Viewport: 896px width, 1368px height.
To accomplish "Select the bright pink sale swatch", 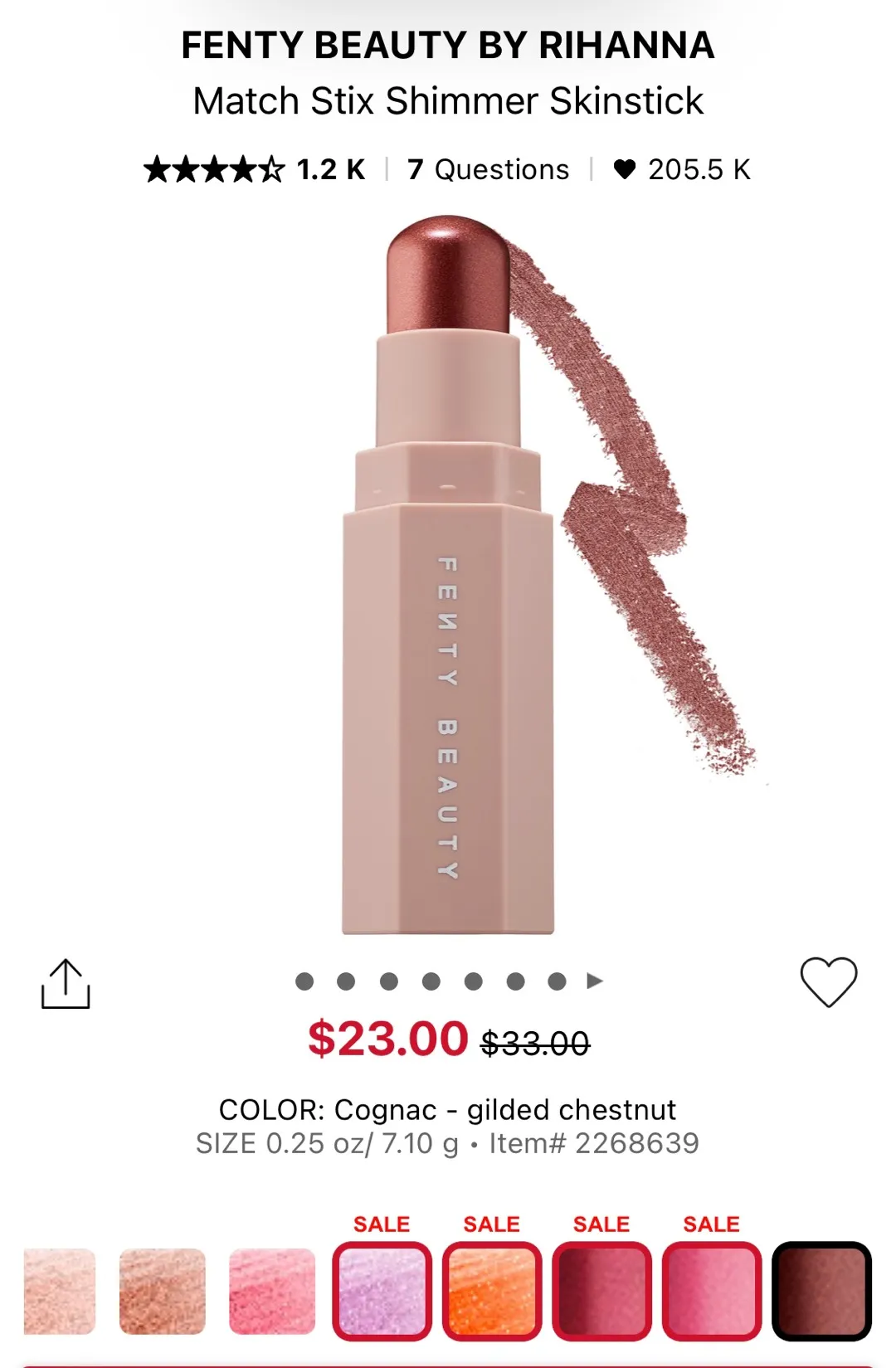I will coord(712,1291).
